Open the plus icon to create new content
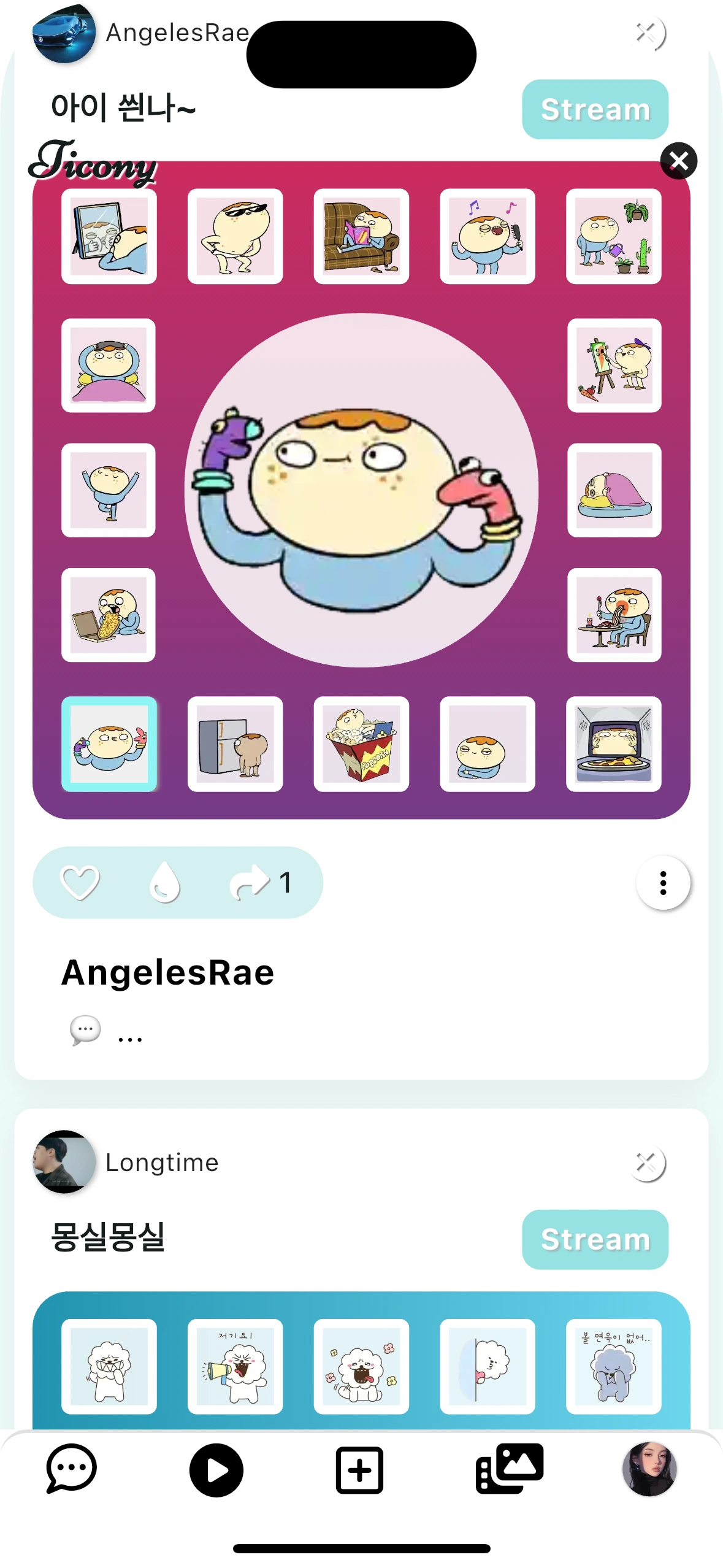Image resolution: width=723 pixels, height=1568 pixels. point(361,1469)
